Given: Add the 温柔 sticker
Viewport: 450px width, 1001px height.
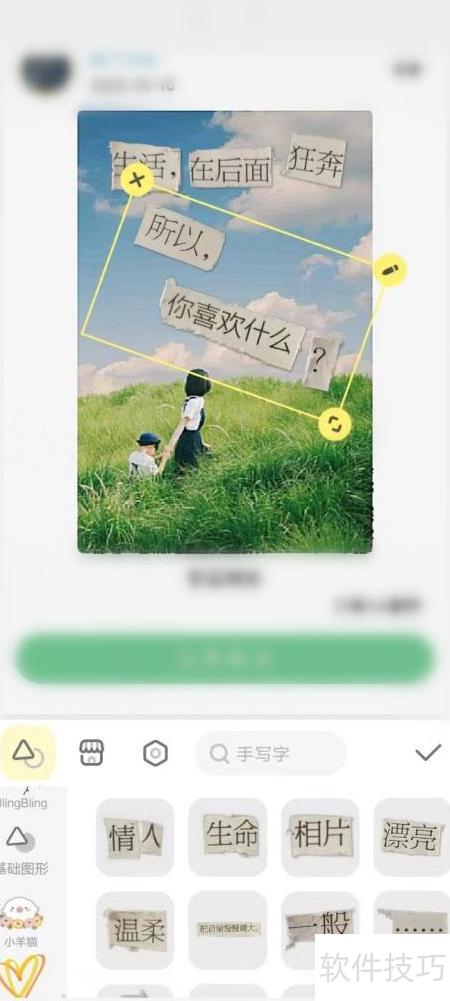Looking at the screenshot, I should pos(135,930).
